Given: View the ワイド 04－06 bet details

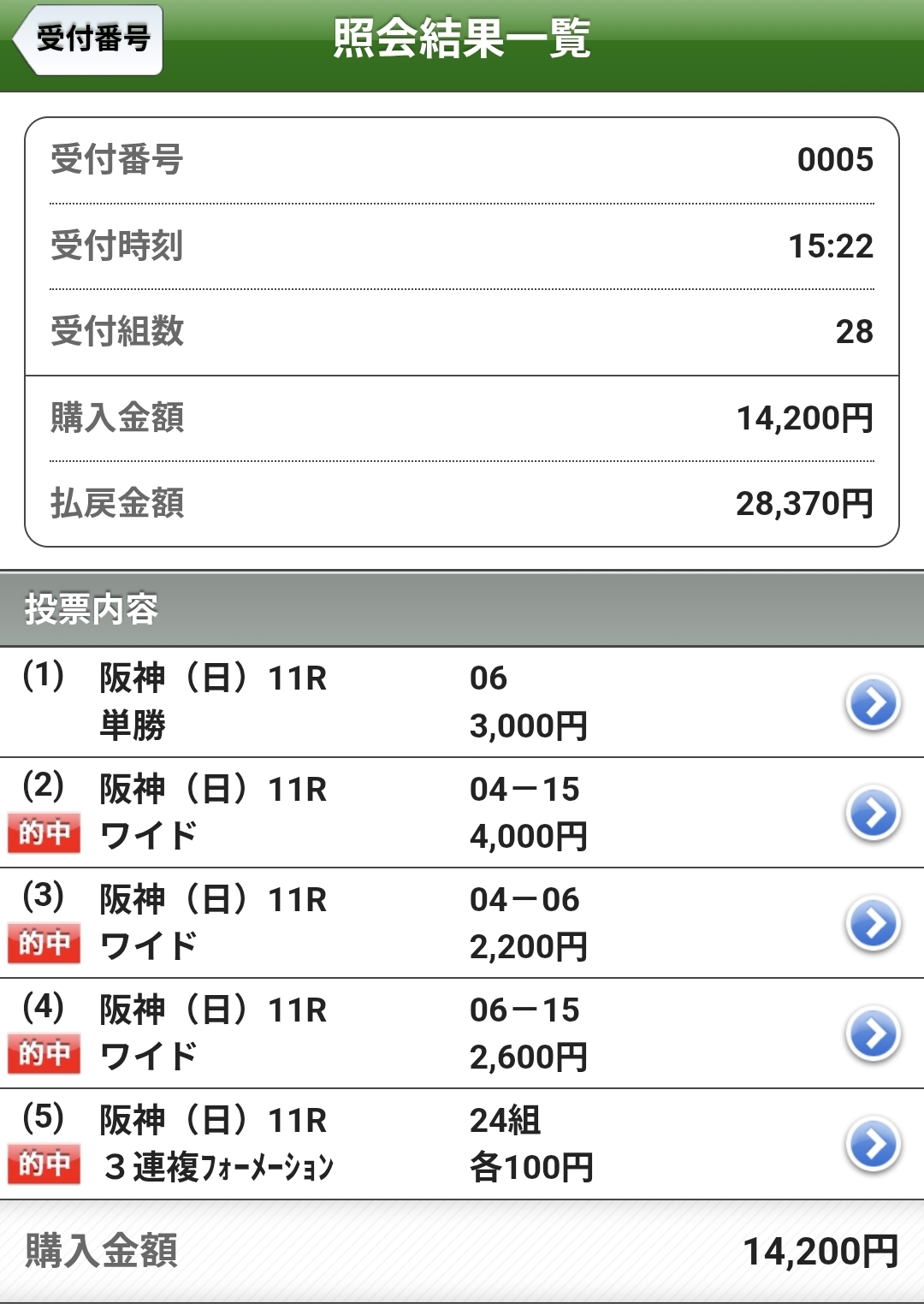Looking at the screenshot, I should click(x=873, y=923).
